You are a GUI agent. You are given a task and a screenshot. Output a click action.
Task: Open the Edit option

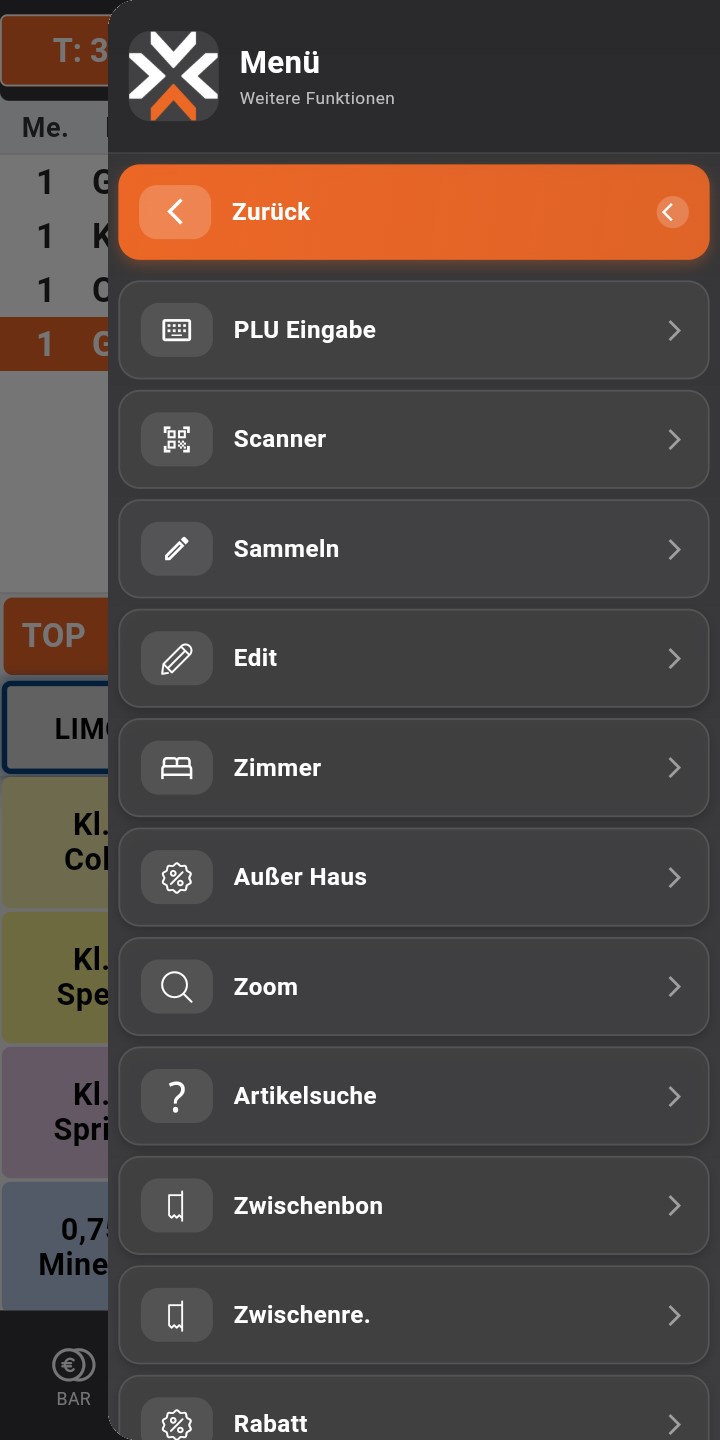tap(413, 658)
